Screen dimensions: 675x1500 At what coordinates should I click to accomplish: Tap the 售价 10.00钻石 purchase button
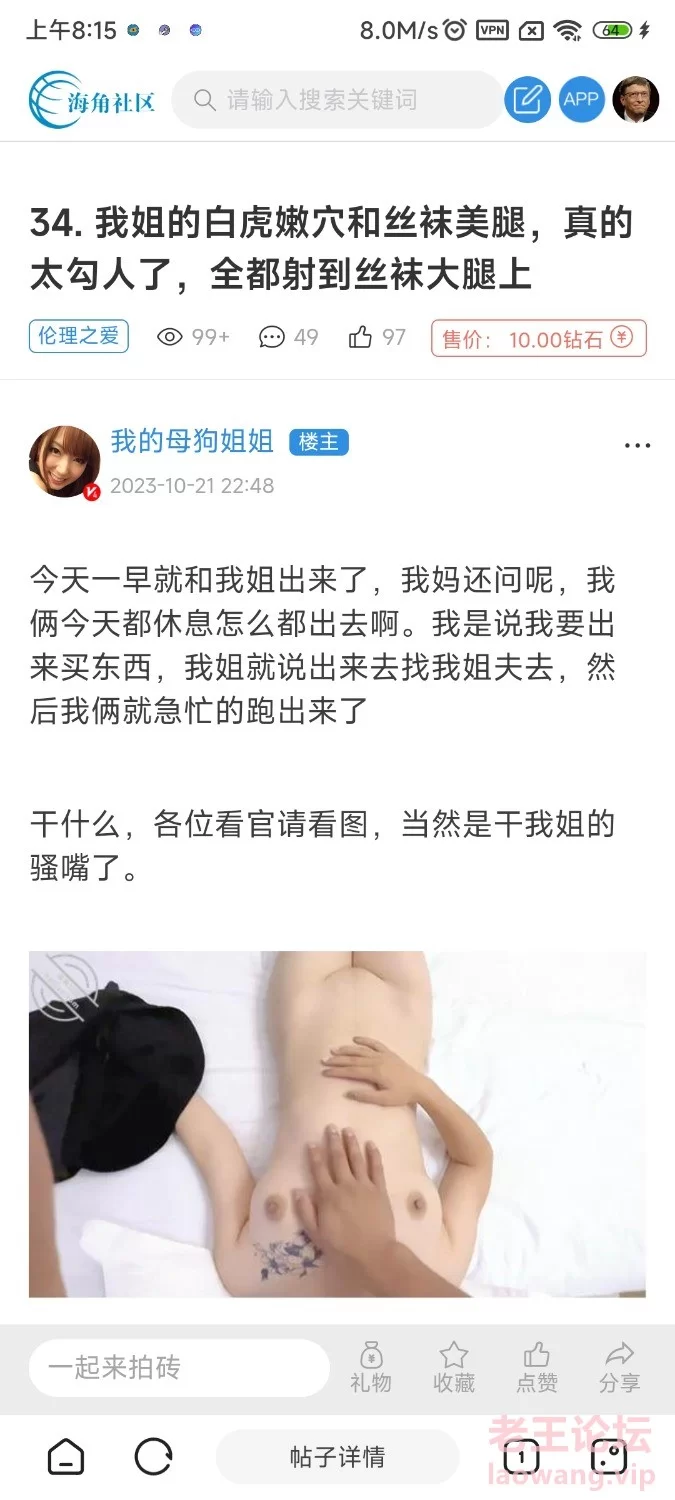tap(539, 338)
